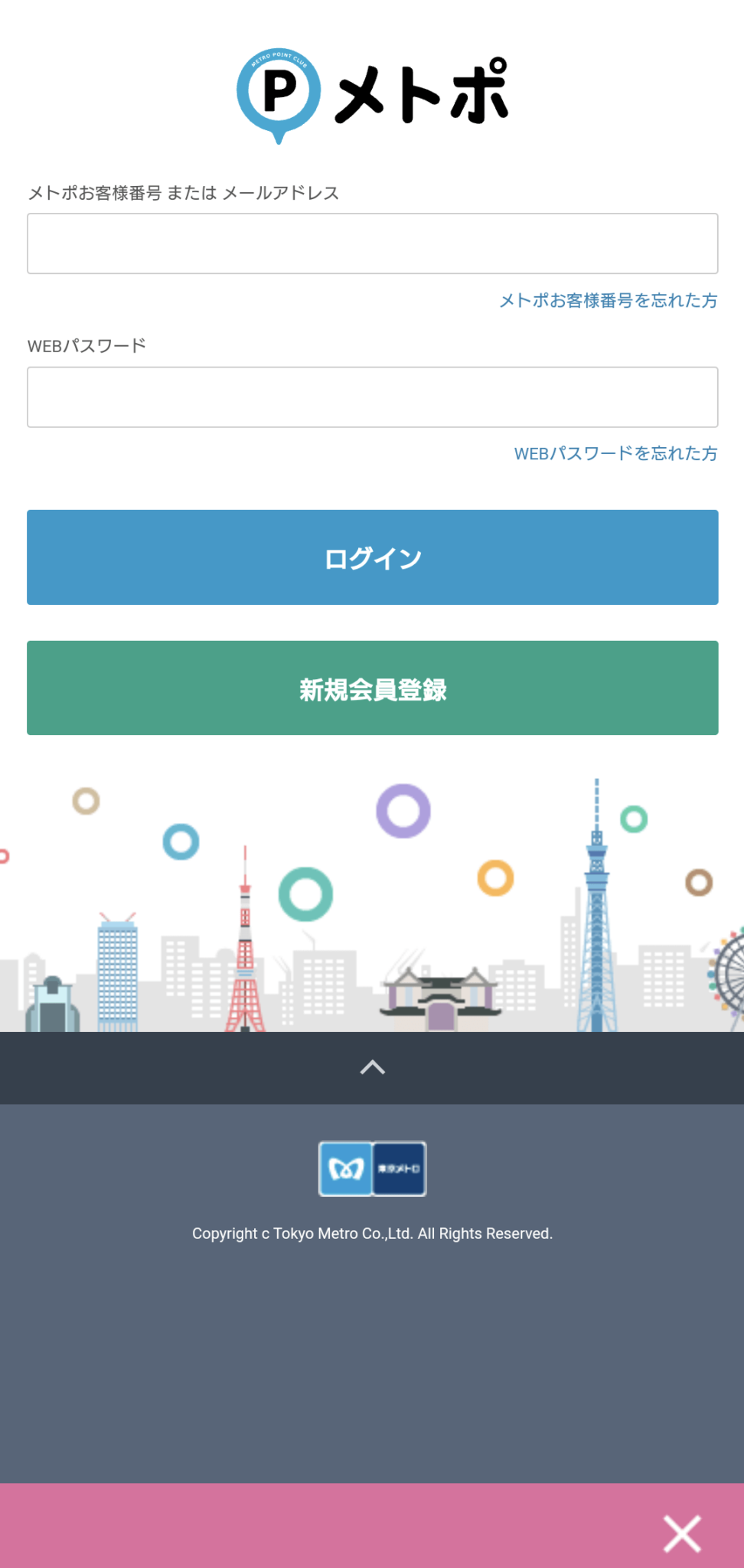Click the copyright notice text
The height and width of the screenshot is (1568, 744).
(372, 1233)
